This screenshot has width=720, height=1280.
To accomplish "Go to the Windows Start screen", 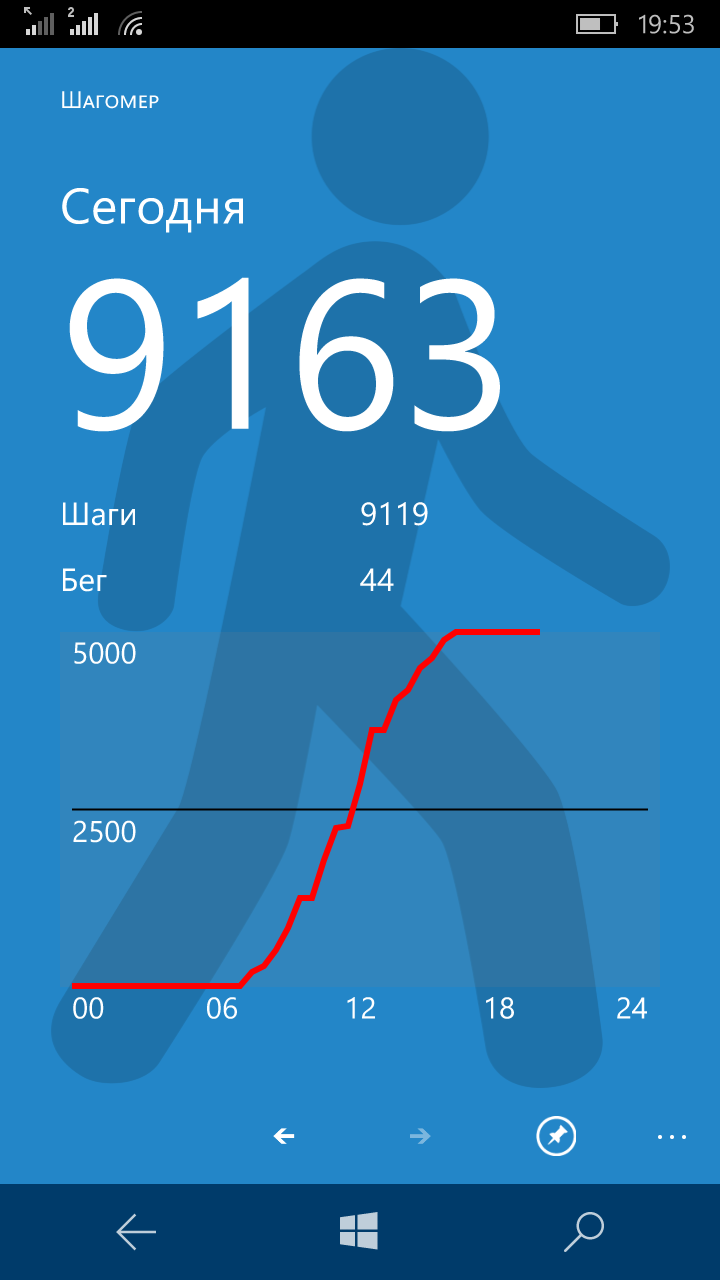I will (x=359, y=1231).
